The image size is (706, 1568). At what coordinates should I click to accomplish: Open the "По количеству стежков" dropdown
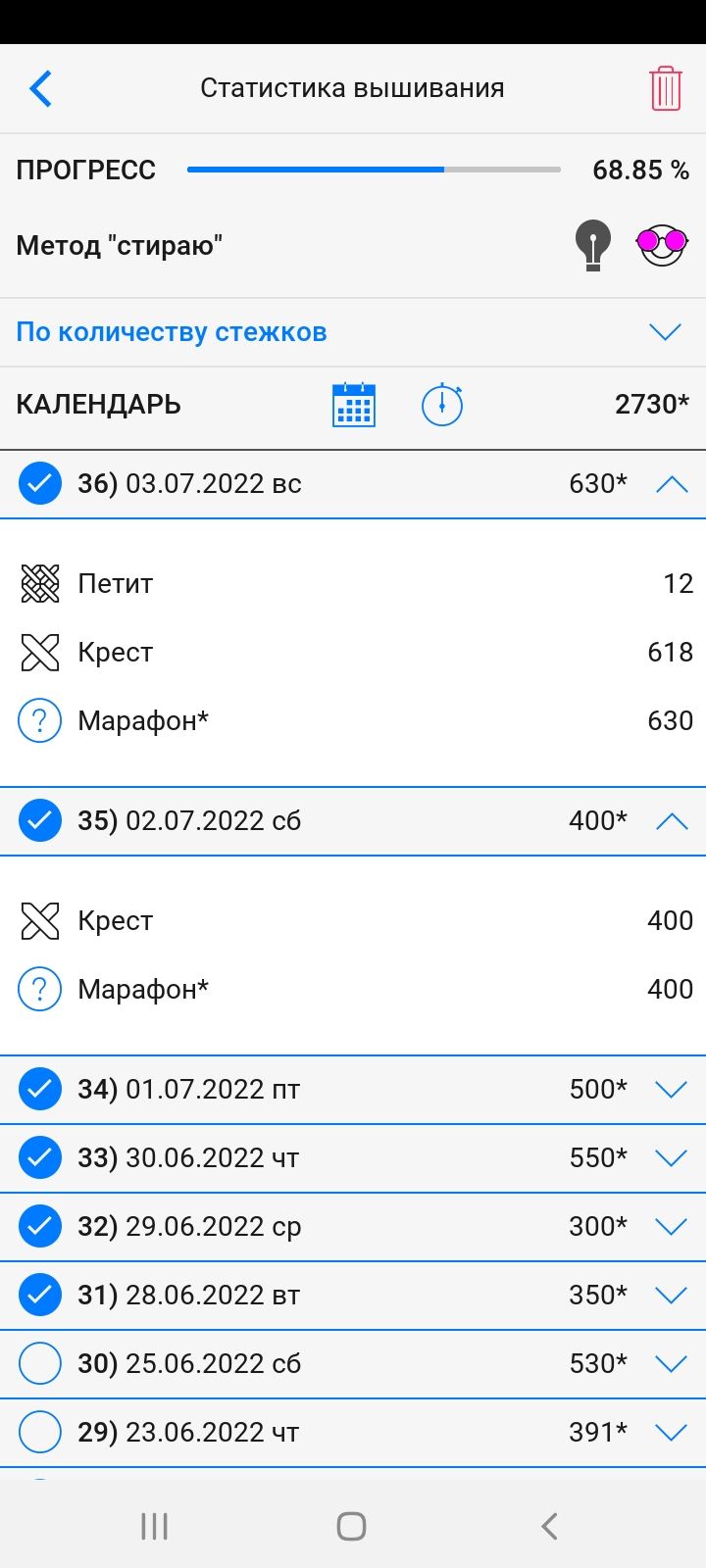coord(353,332)
